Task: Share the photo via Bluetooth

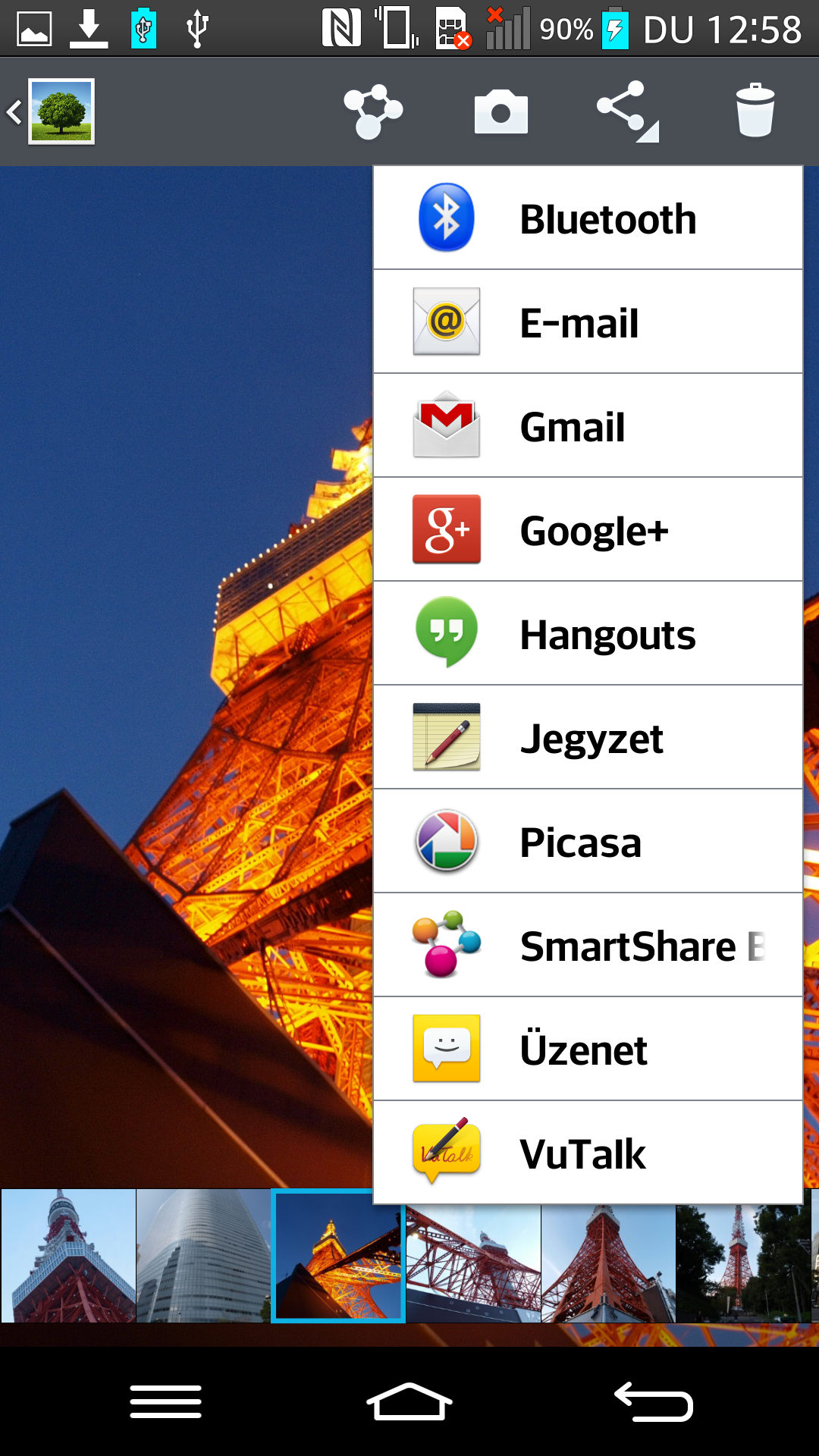Action: [x=588, y=218]
